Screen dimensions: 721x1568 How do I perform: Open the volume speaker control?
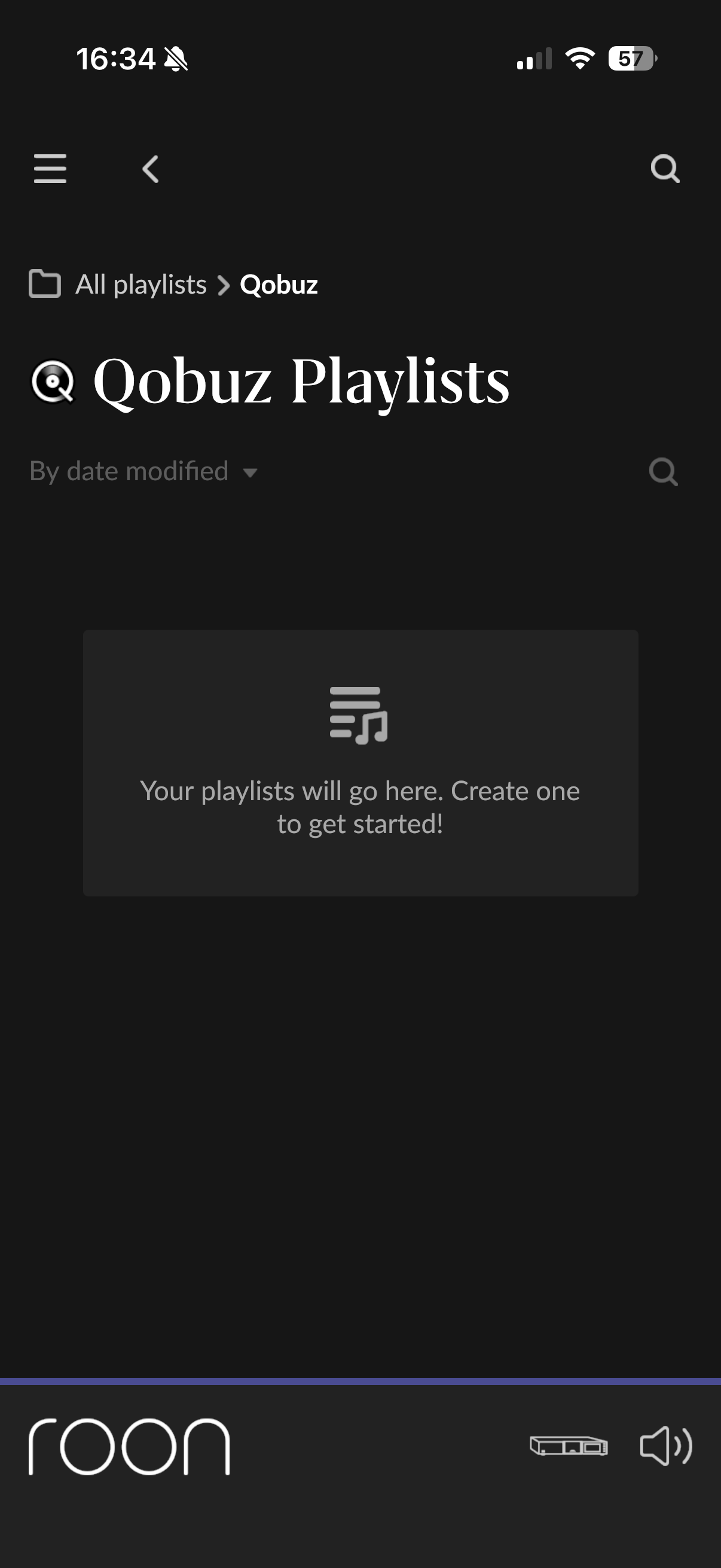665,1445
